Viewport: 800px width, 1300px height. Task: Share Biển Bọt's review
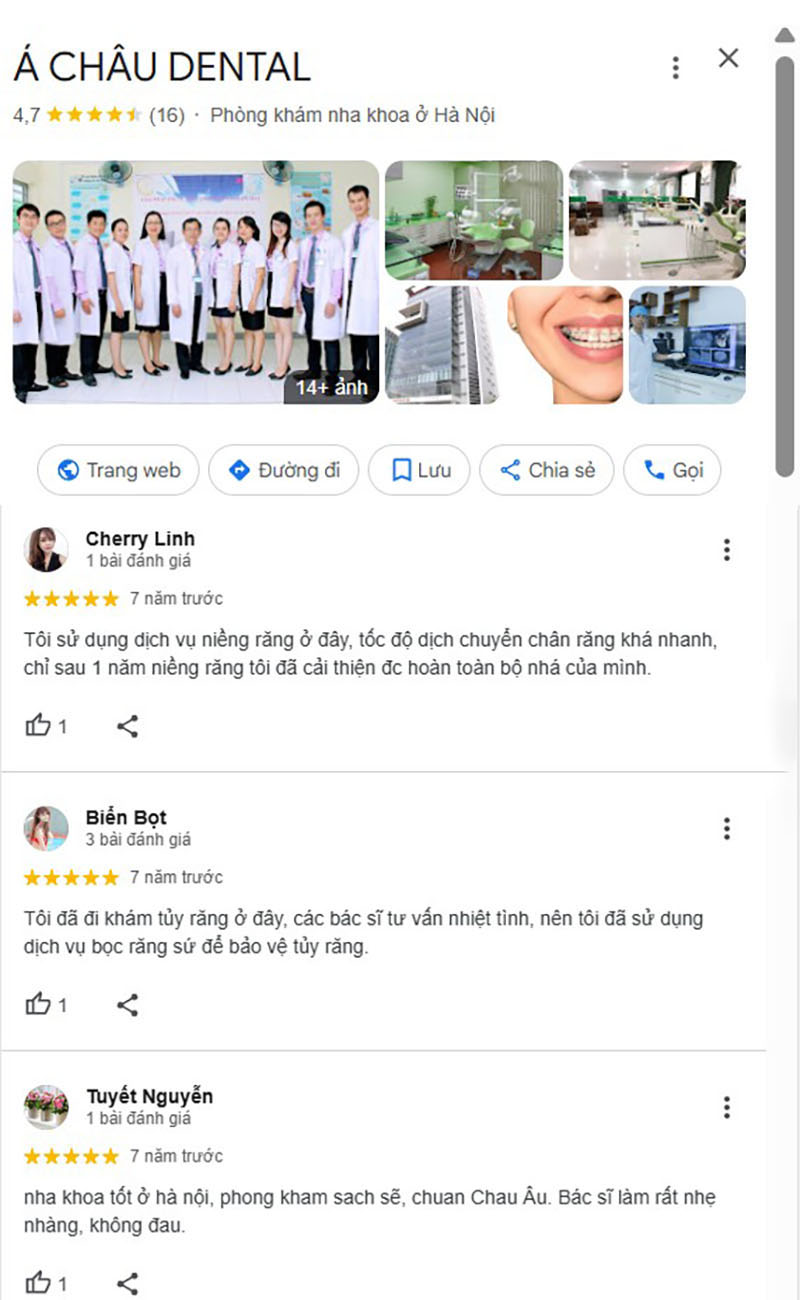coord(127,1004)
